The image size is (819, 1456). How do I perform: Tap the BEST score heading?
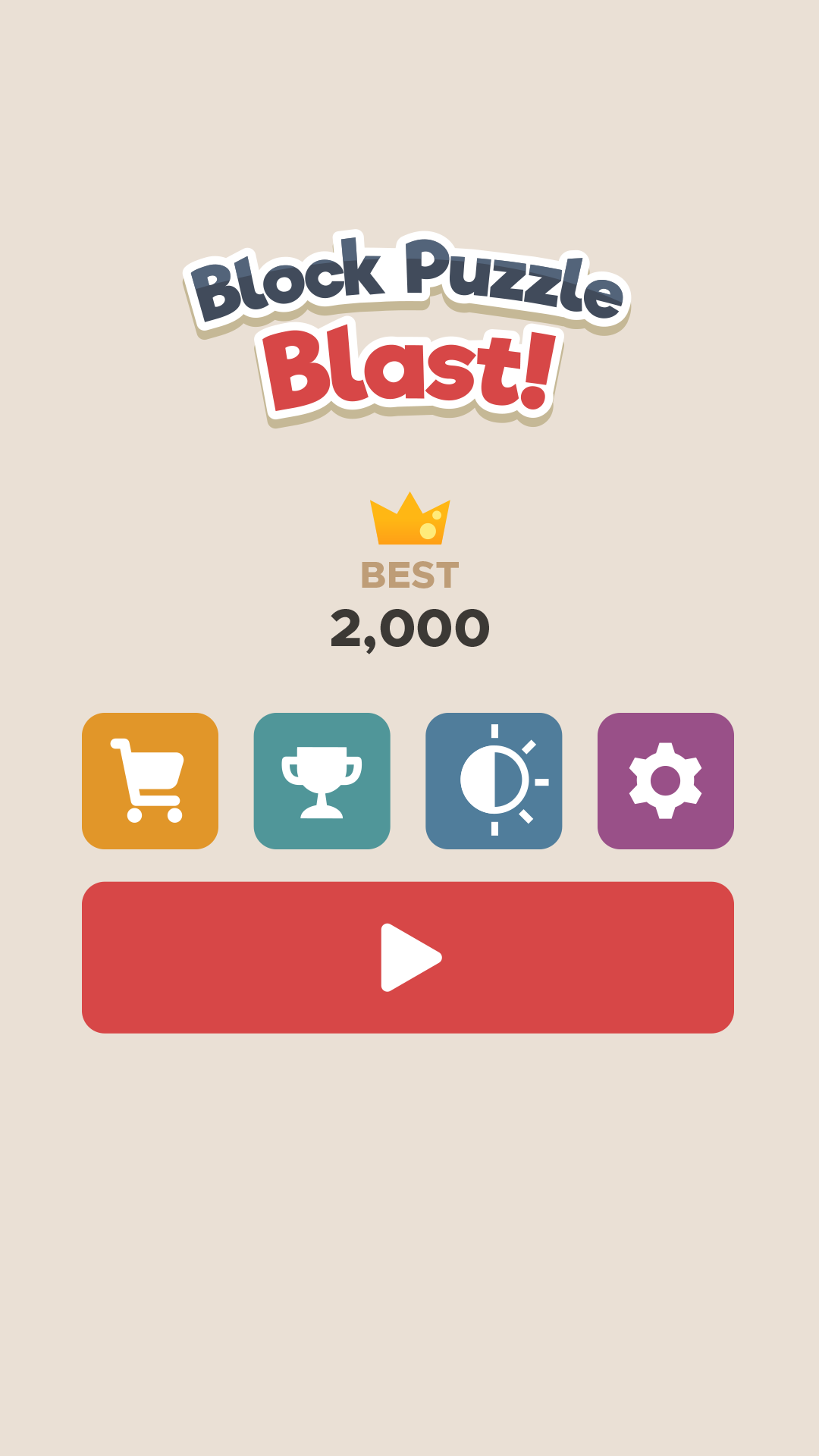click(409, 574)
